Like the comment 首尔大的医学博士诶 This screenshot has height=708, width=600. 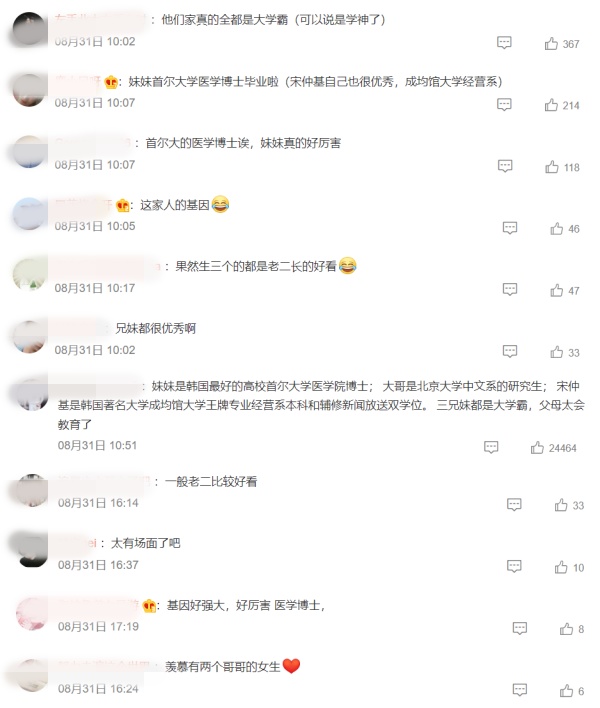click(552, 167)
